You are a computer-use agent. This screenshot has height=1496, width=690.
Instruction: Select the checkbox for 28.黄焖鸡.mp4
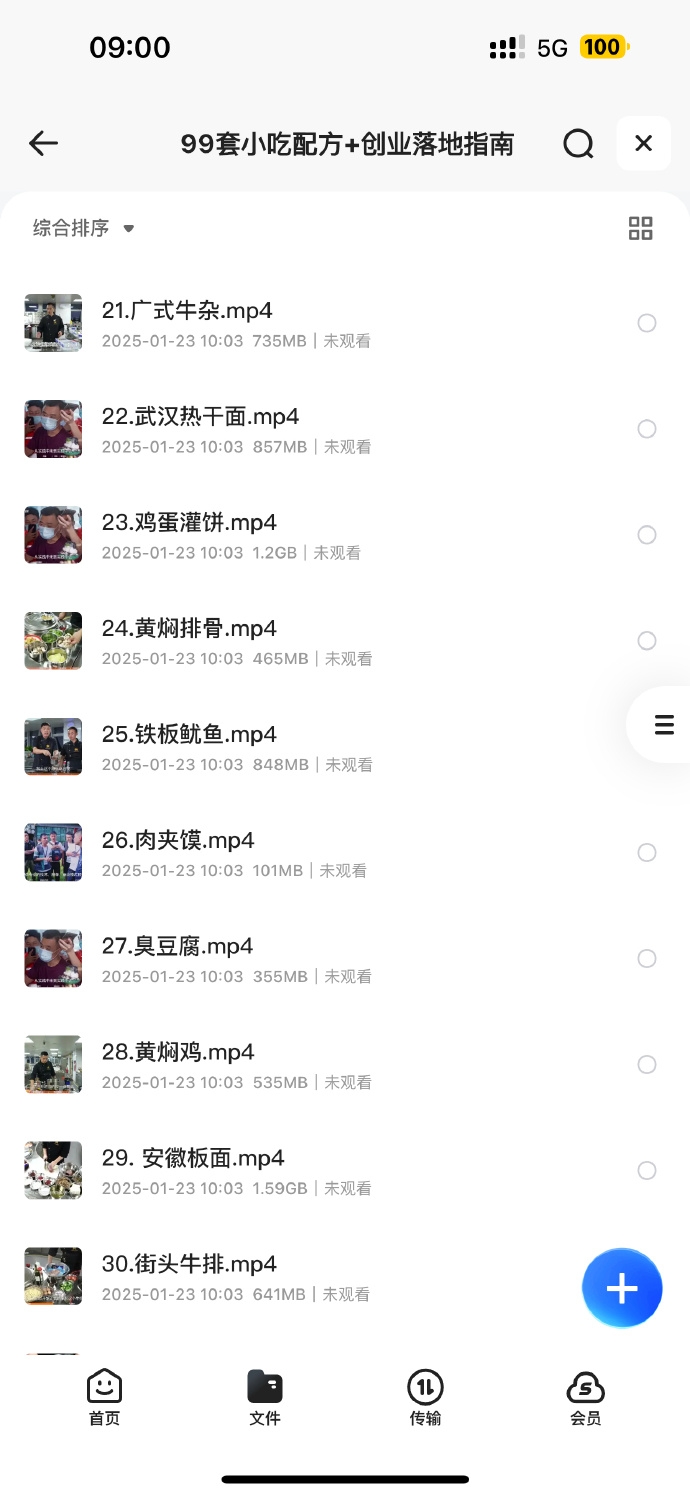pos(647,1065)
